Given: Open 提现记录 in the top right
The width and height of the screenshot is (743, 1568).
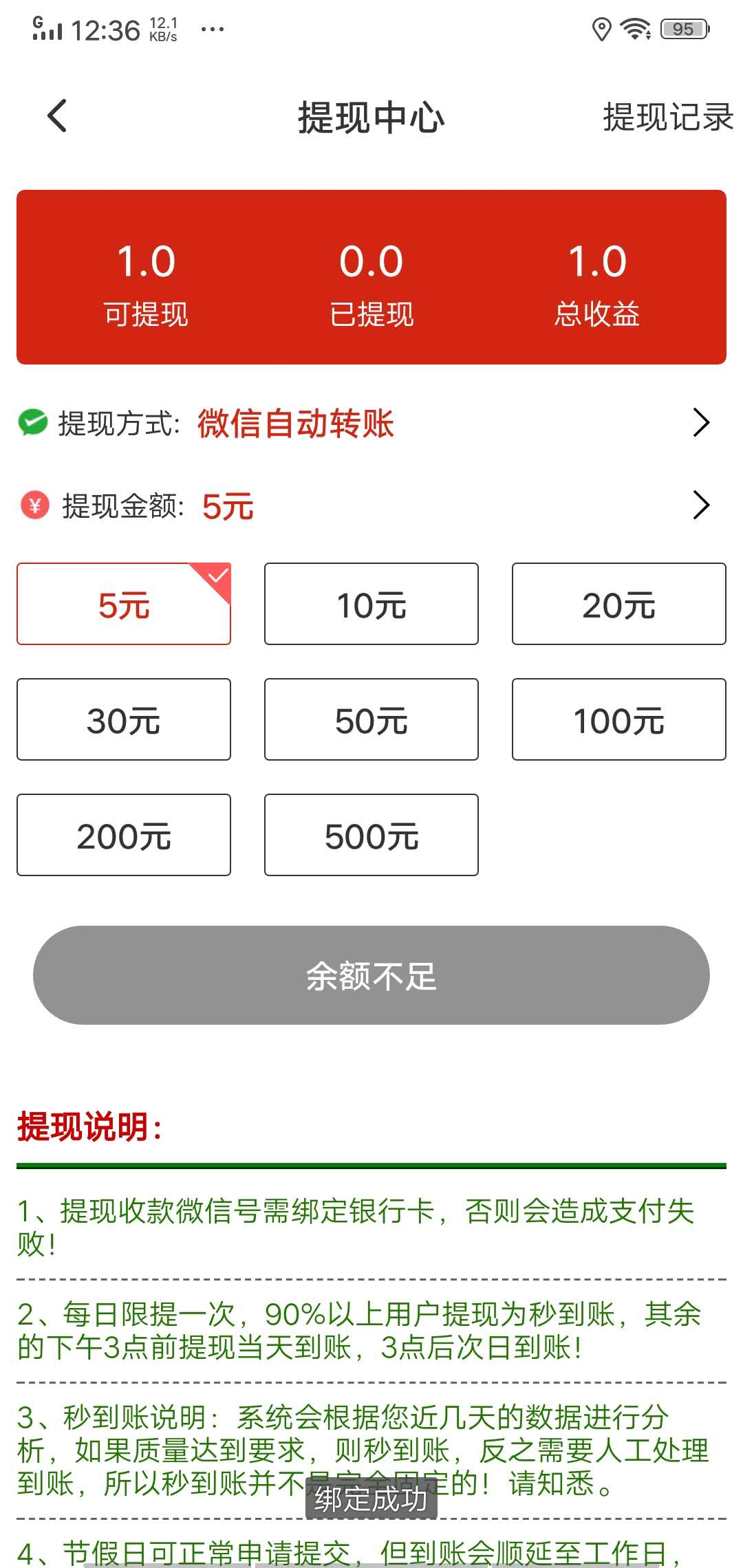Looking at the screenshot, I should (x=666, y=117).
